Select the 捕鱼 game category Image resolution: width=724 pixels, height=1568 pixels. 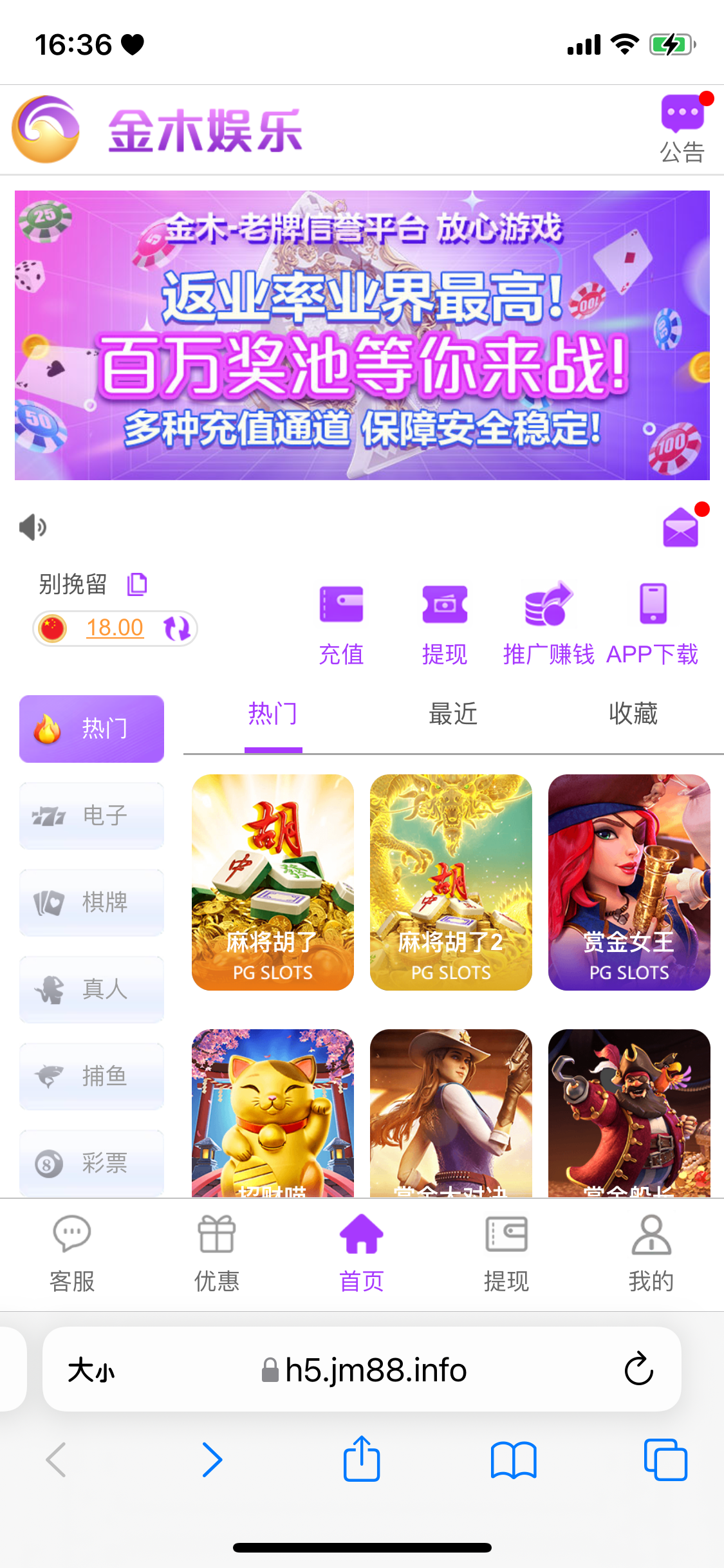(x=91, y=1076)
